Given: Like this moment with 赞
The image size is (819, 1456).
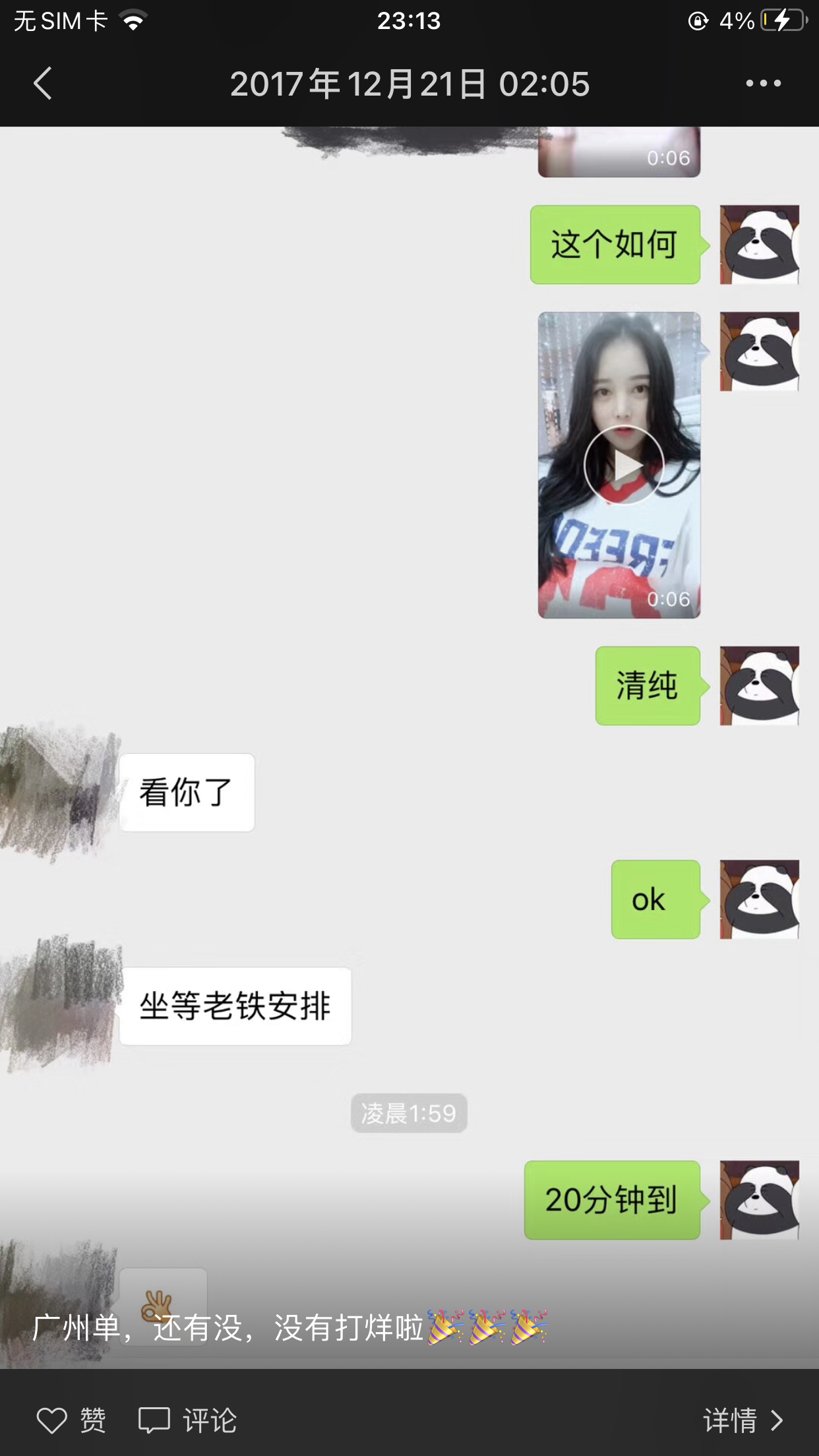Looking at the screenshot, I should tap(71, 1420).
